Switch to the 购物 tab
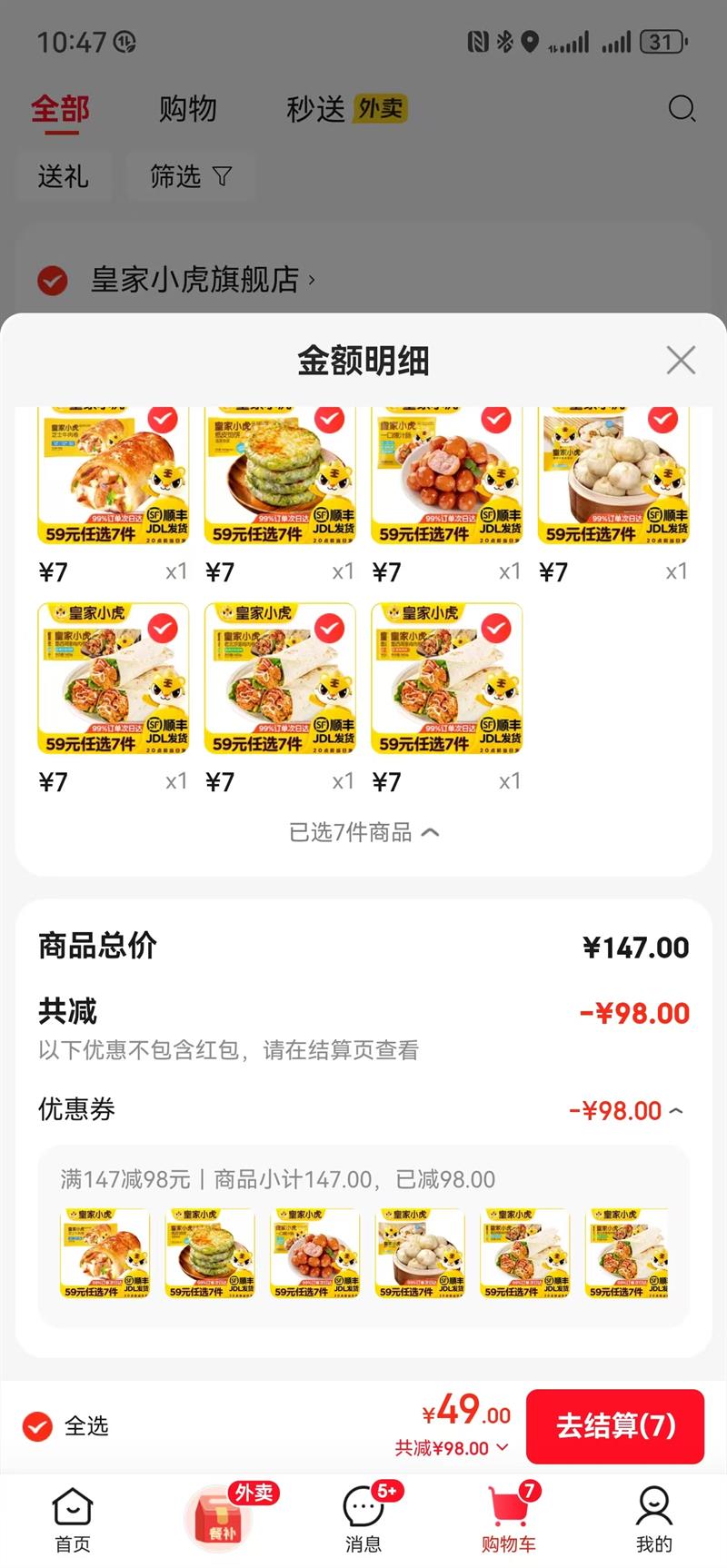The width and height of the screenshot is (727, 1568). (188, 109)
